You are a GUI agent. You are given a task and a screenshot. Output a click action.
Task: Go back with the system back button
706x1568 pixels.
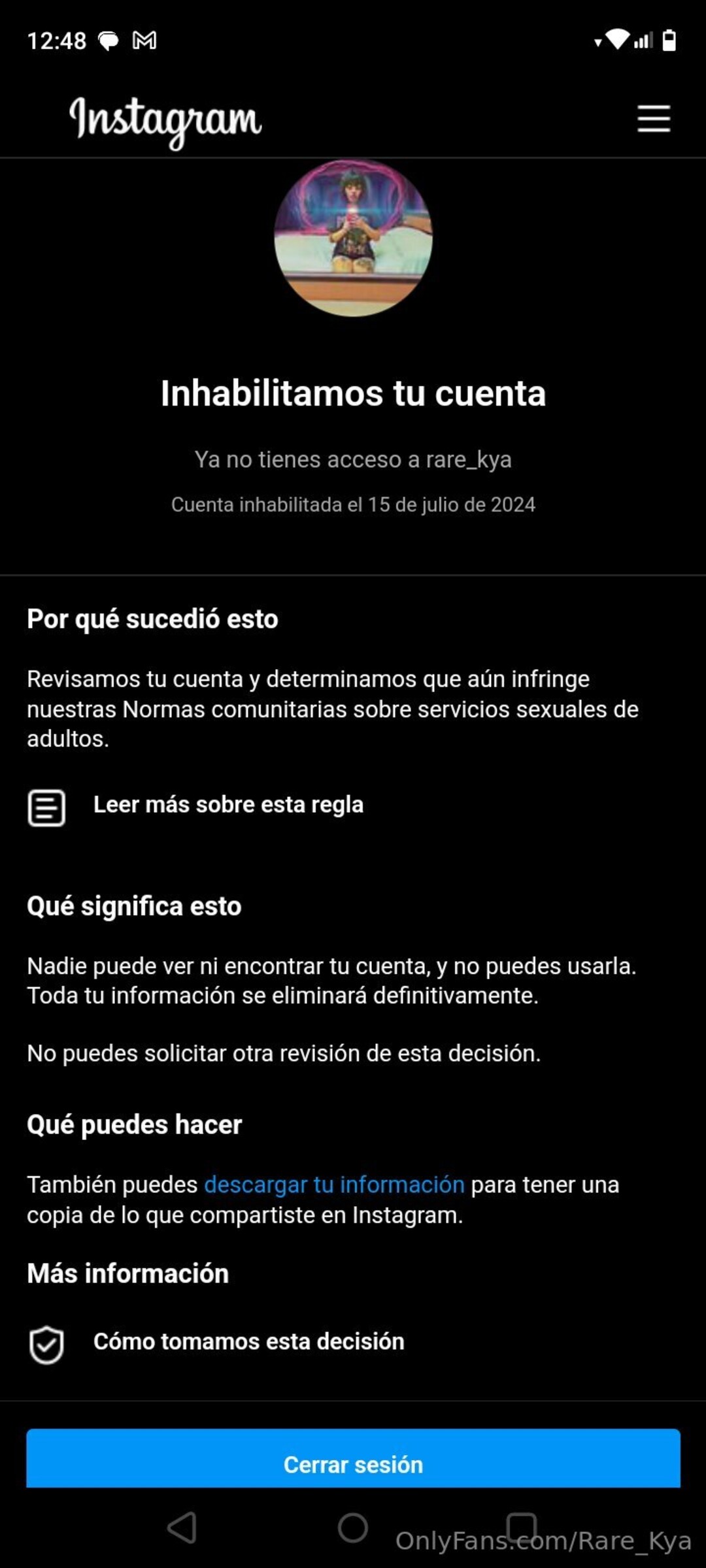click(x=182, y=1527)
